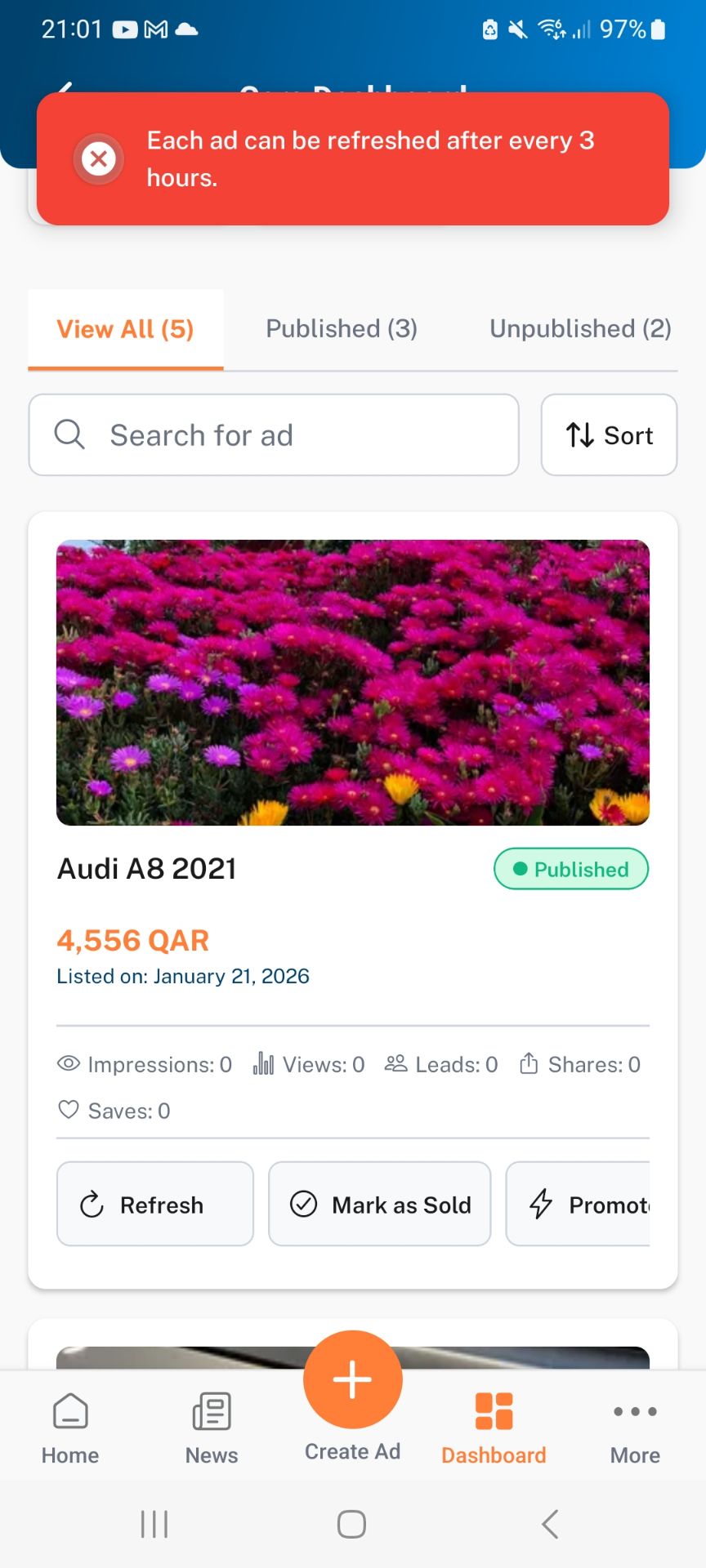Dismiss the red refresh error banner

coord(99,158)
